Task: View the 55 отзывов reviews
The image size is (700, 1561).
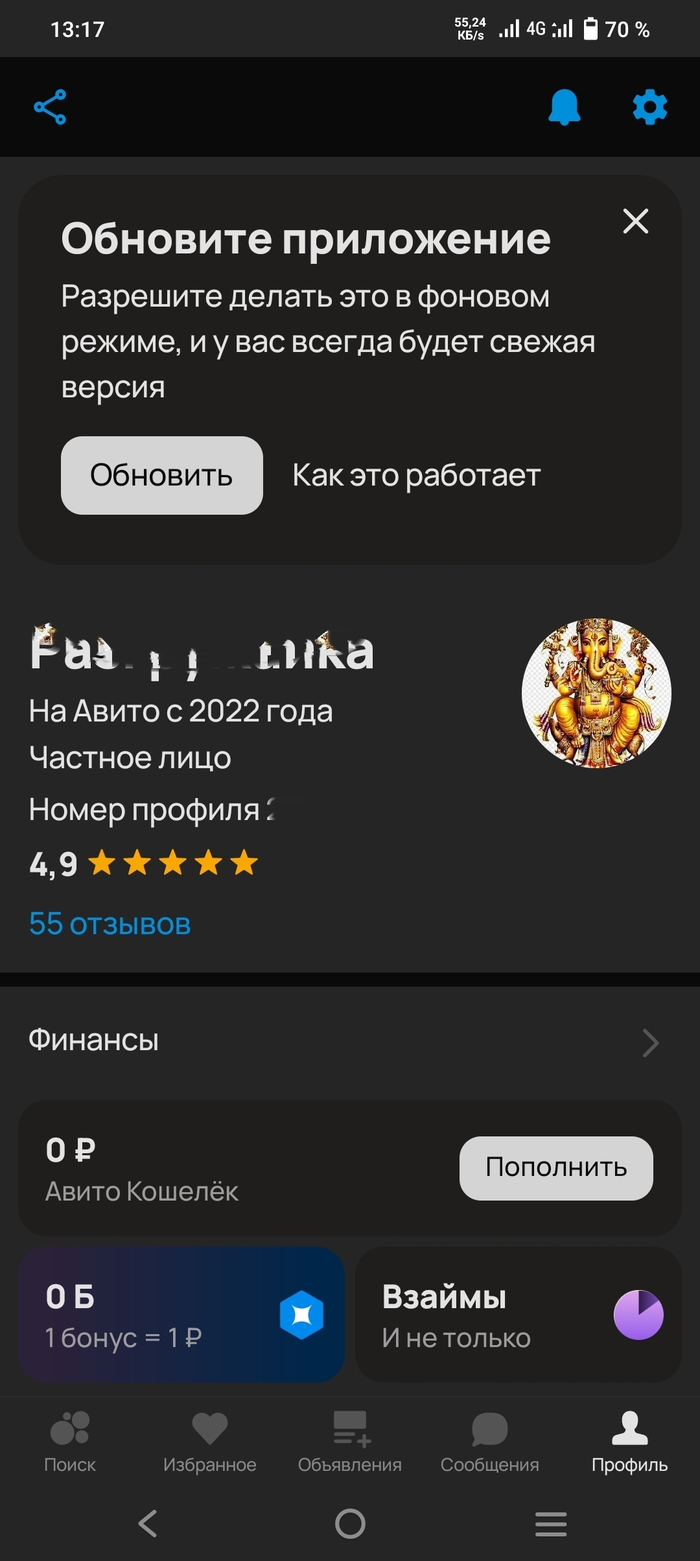Action: pos(110,923)
